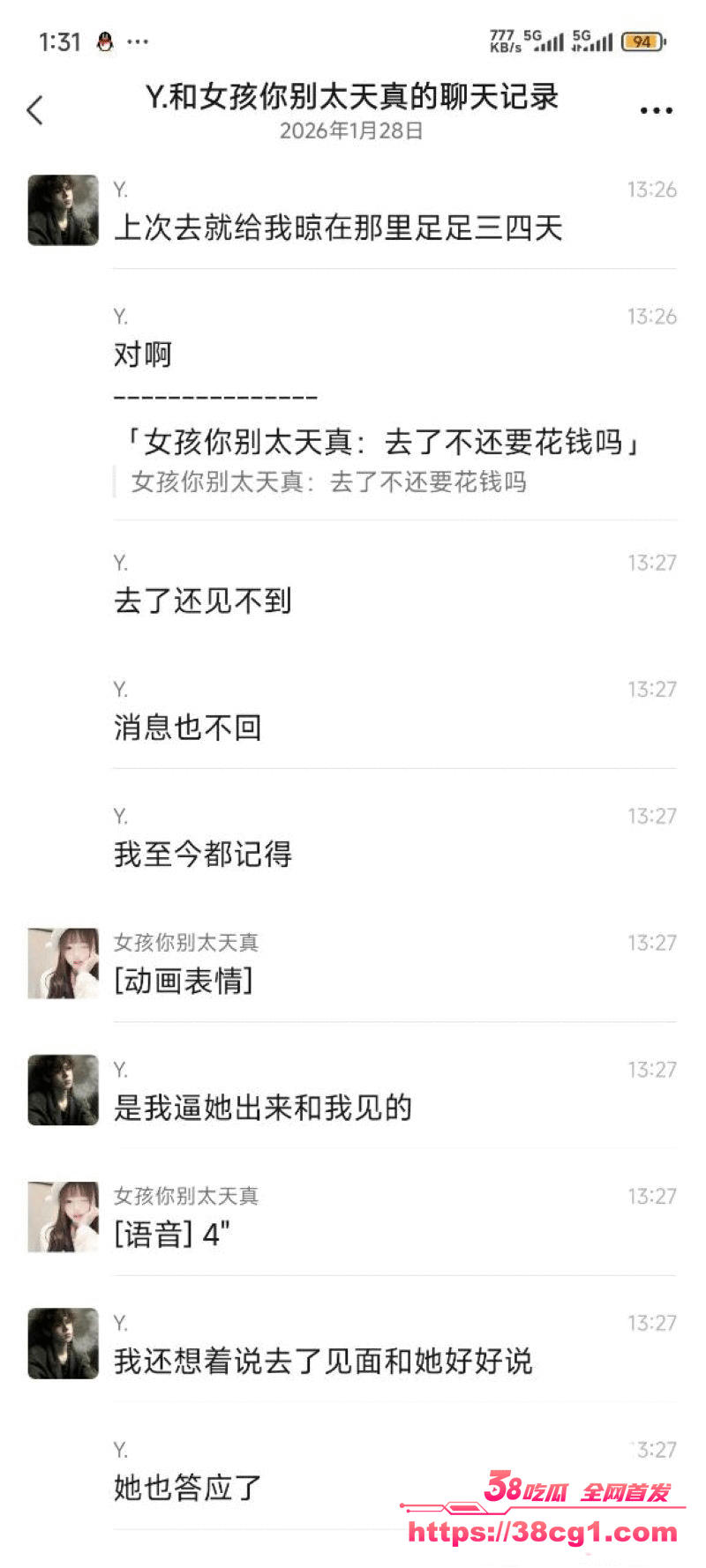The image size is (706, 1568).
Task: Open the [动画表情] sticker message
Action: point(184,981)
